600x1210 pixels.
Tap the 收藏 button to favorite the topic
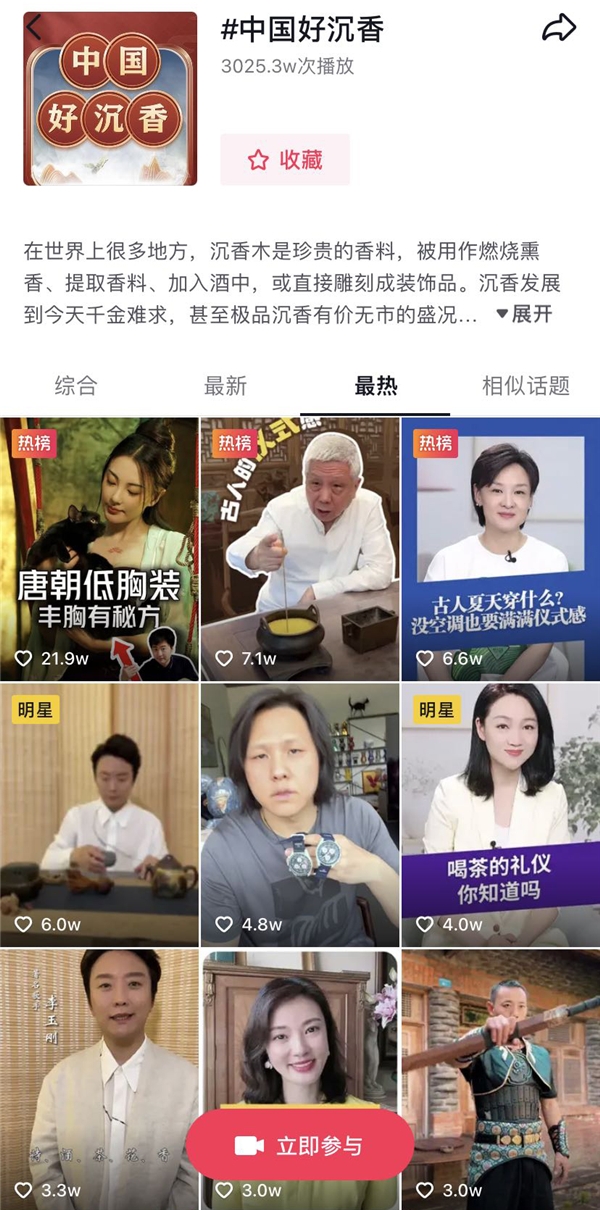pos(285,160)
